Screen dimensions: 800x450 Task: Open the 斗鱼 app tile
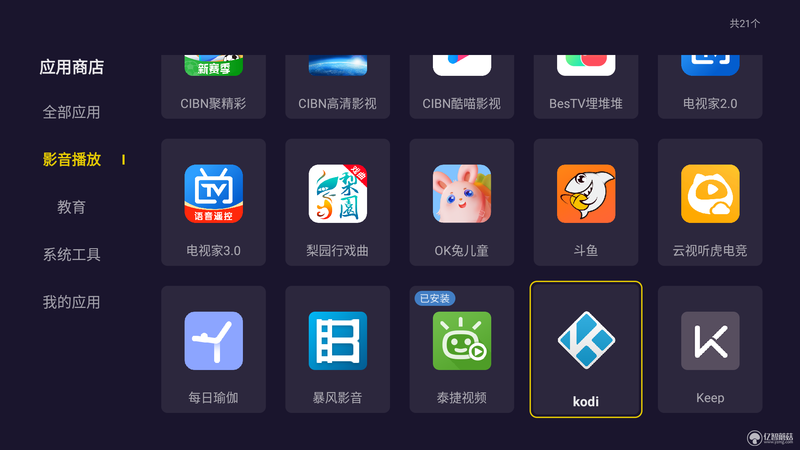click(x=585, y=202)
